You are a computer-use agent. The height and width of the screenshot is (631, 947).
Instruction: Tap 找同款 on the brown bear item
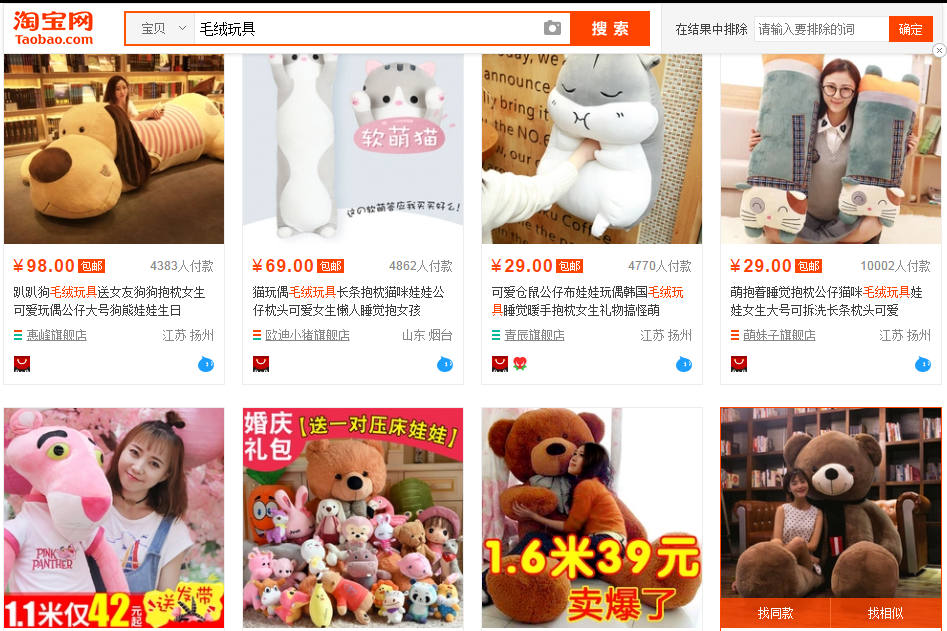click(x=775, y=613)
